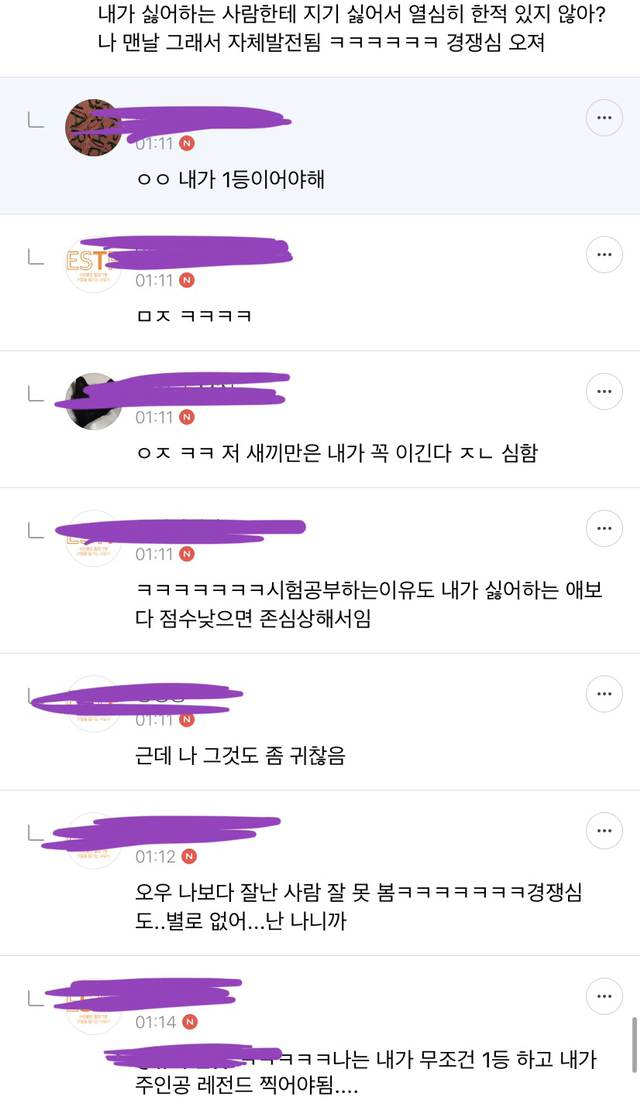Open more options for the 'ㅇㅇ 내가 1등이어야해' comment
This screenshot has height=1106, width=640.
pos(603,118)
